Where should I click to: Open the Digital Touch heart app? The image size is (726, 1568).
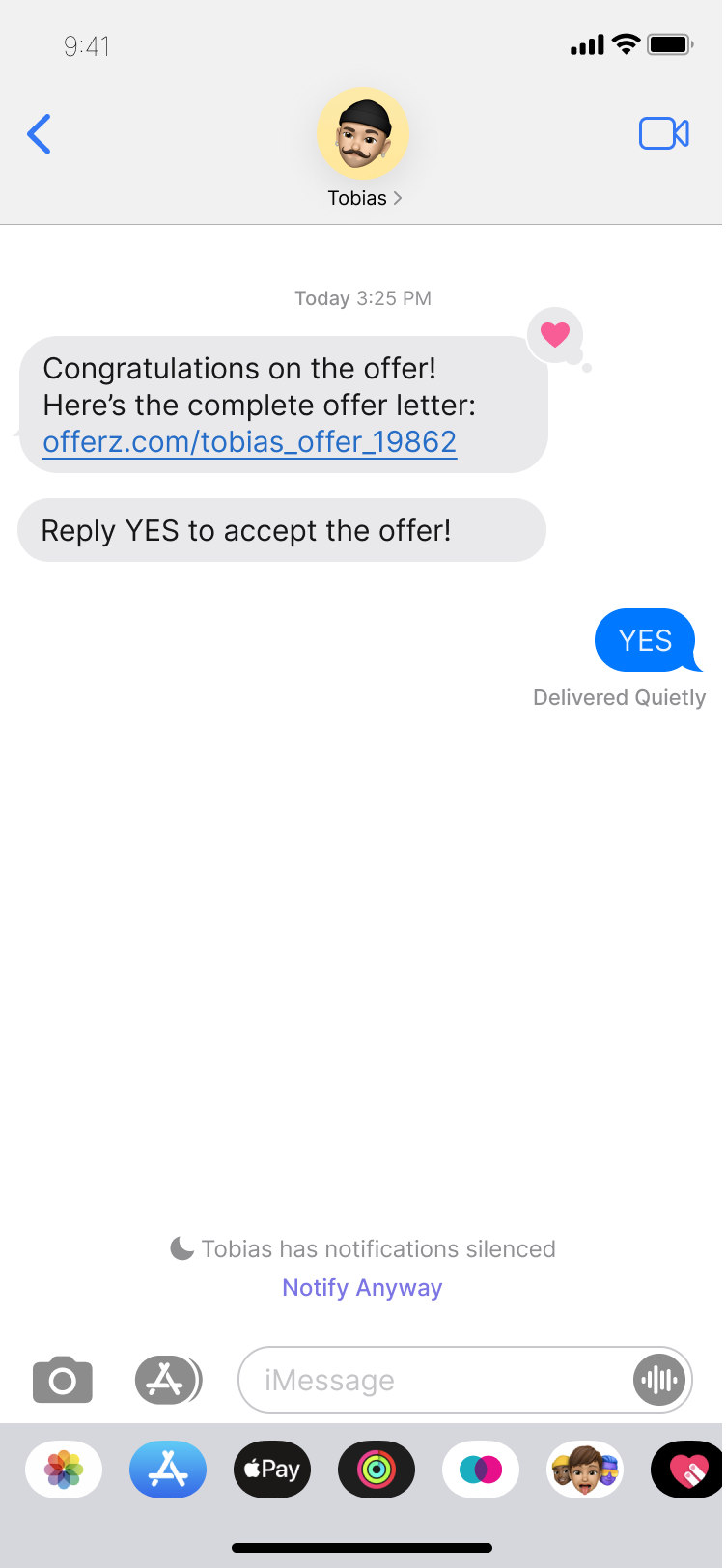(x=687, y=1470)
